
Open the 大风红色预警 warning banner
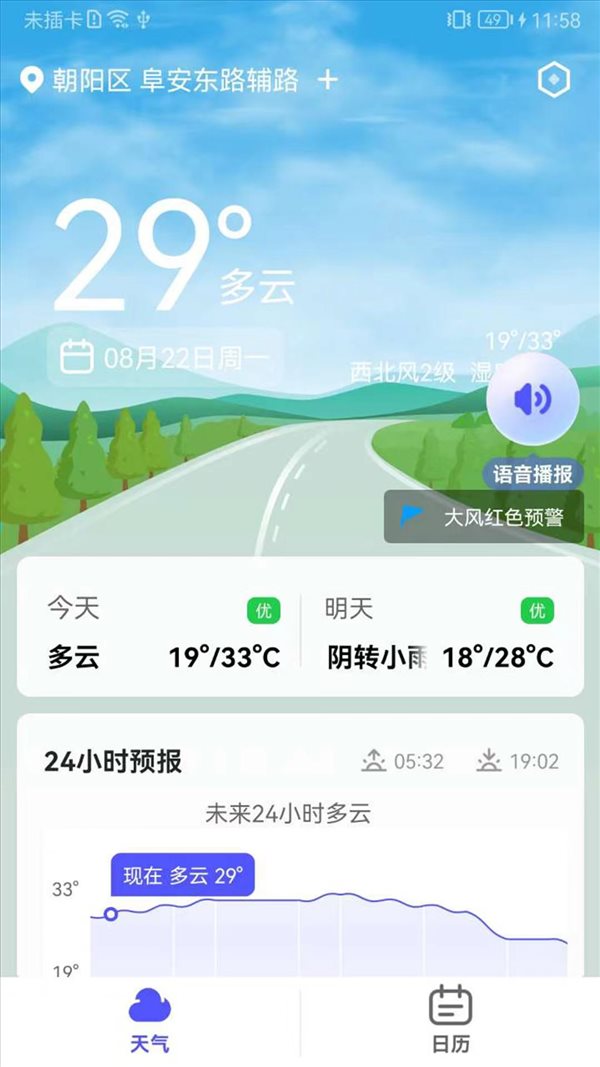click(x=484, y=517)
